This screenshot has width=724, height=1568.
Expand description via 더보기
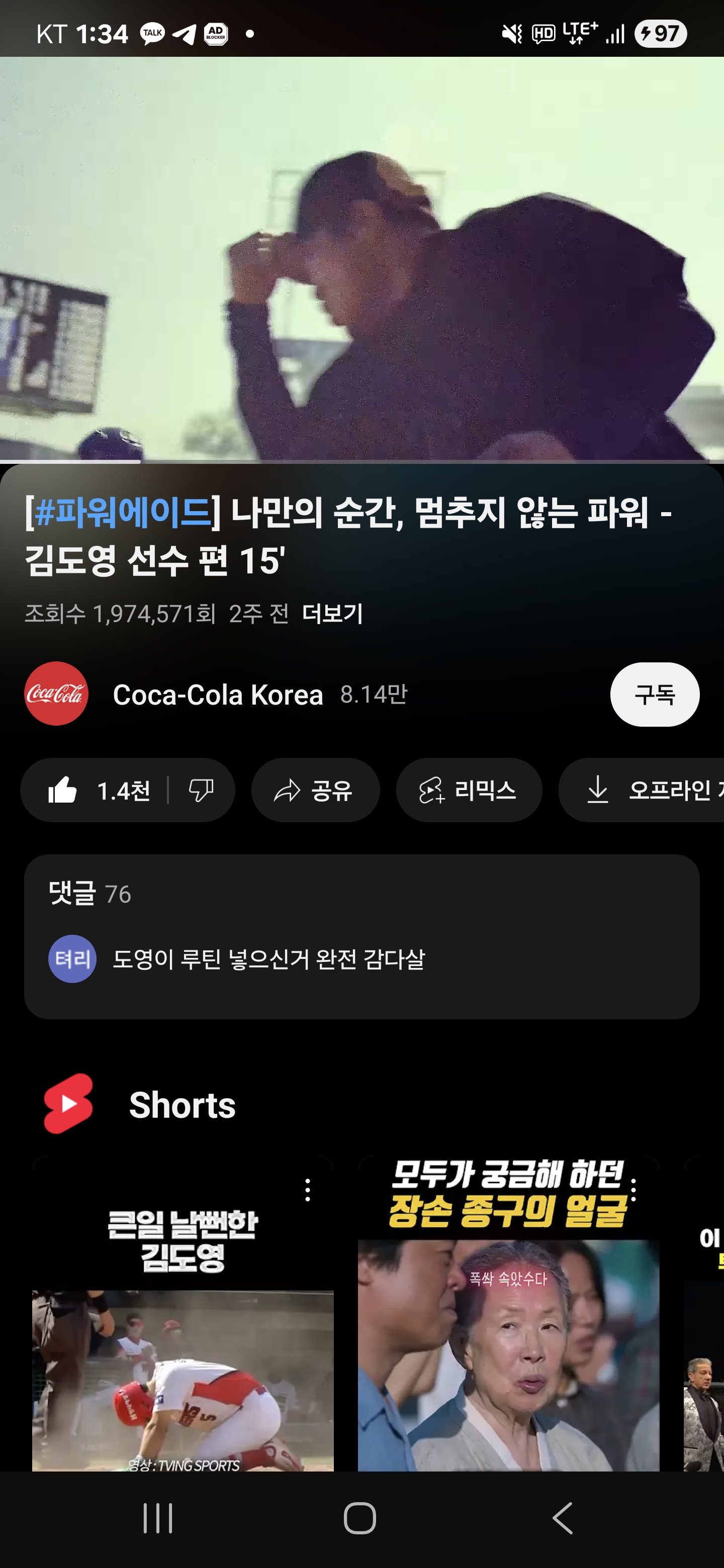332,614
